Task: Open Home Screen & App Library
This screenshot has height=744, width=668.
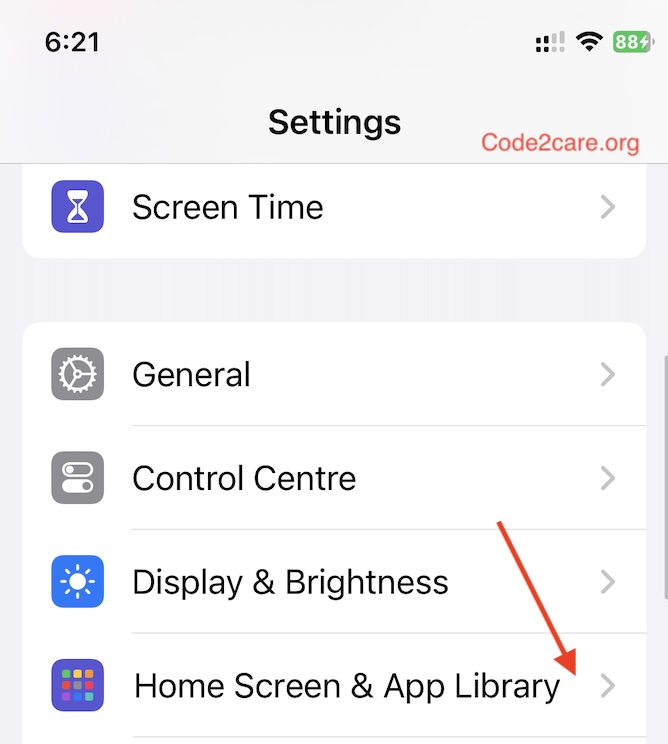Action: [x=346, y=686]
